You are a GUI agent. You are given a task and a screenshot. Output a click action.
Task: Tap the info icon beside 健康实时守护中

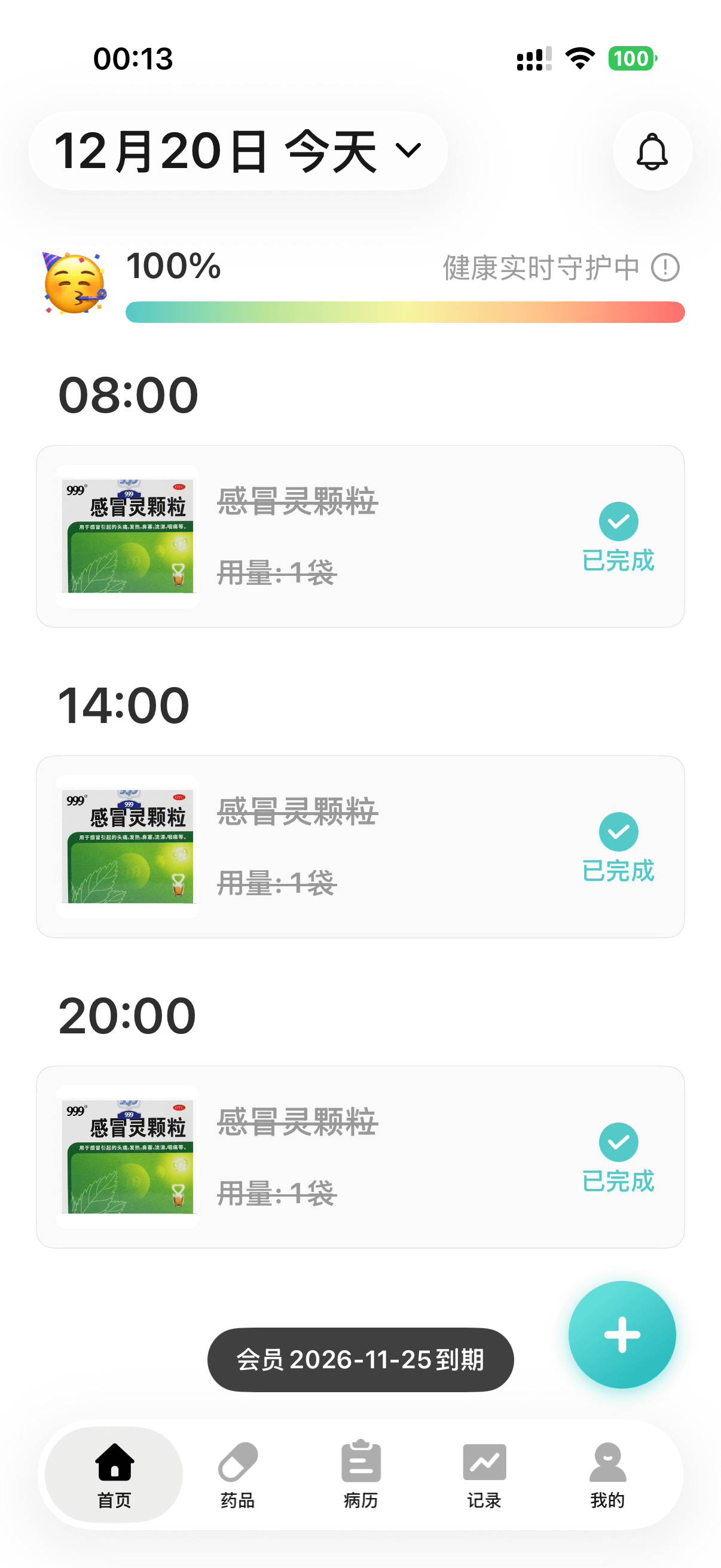coord(665,268)
